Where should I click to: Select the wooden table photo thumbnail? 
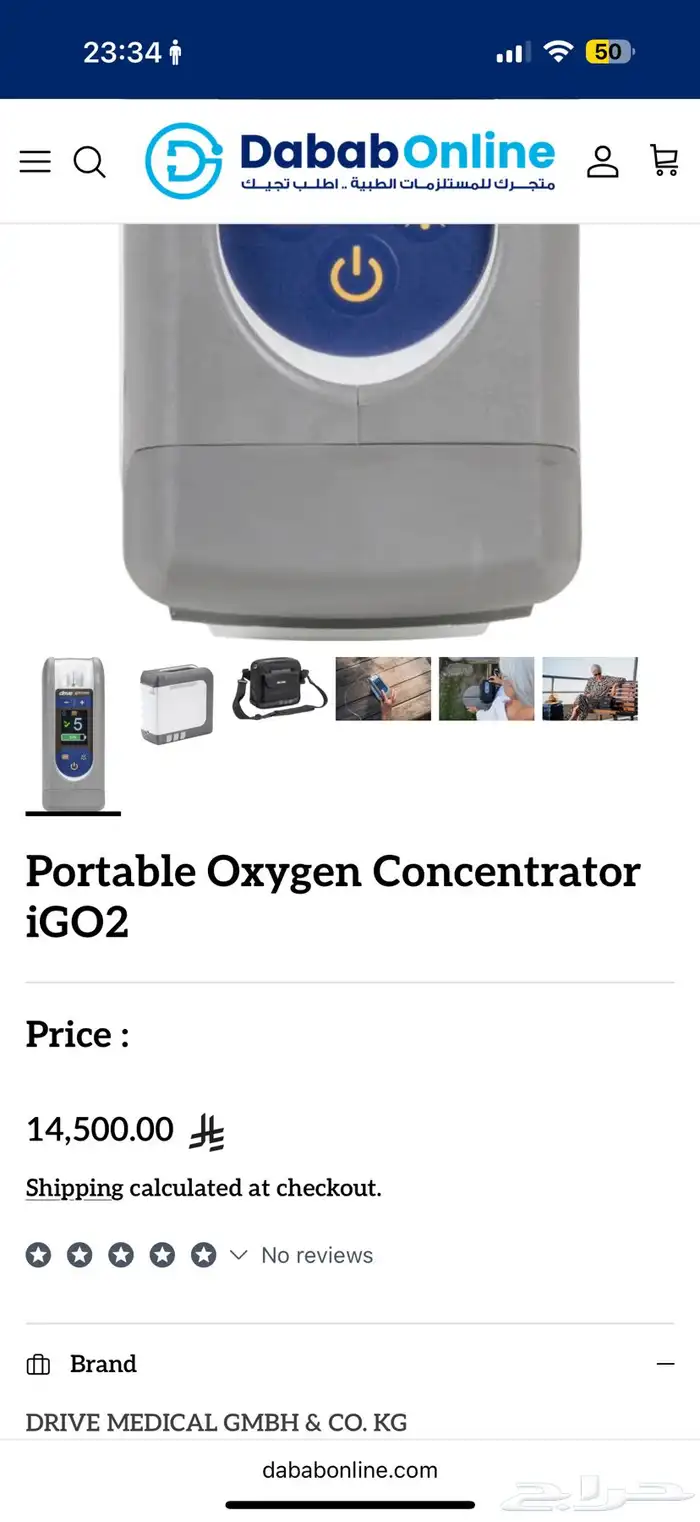click(x=383, y=688)
